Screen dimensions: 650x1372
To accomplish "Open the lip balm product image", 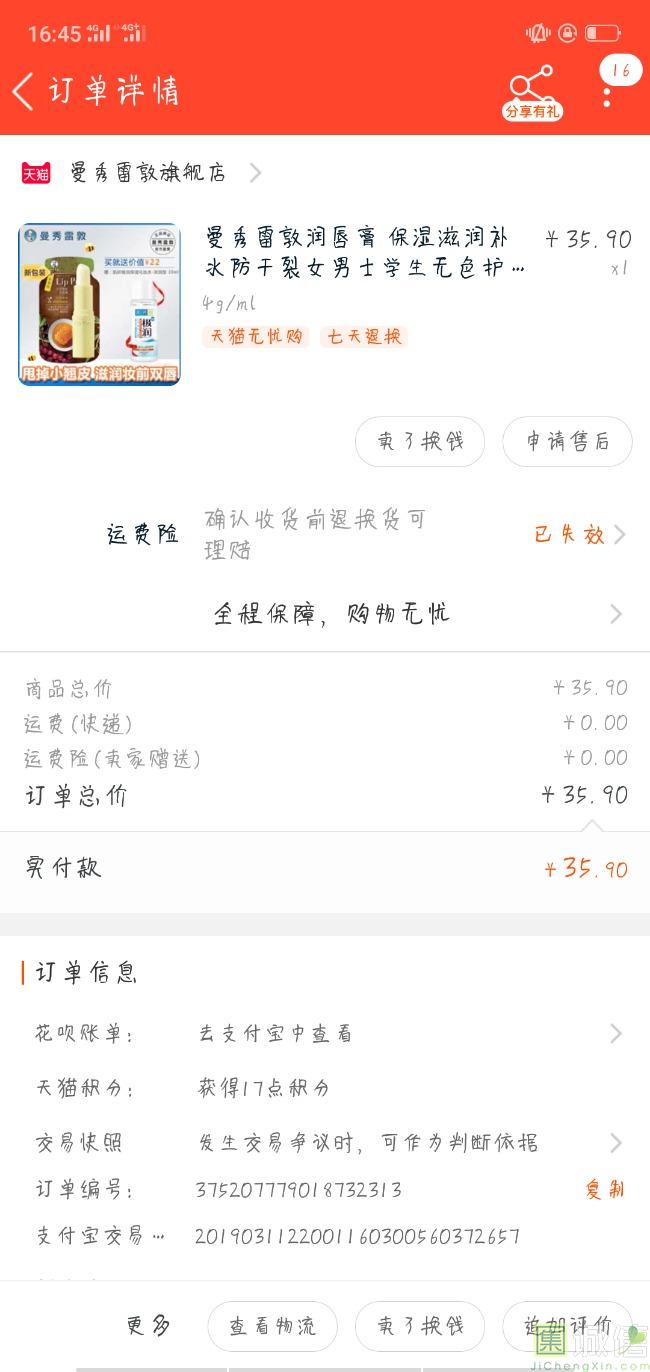I will click(99, 304).
